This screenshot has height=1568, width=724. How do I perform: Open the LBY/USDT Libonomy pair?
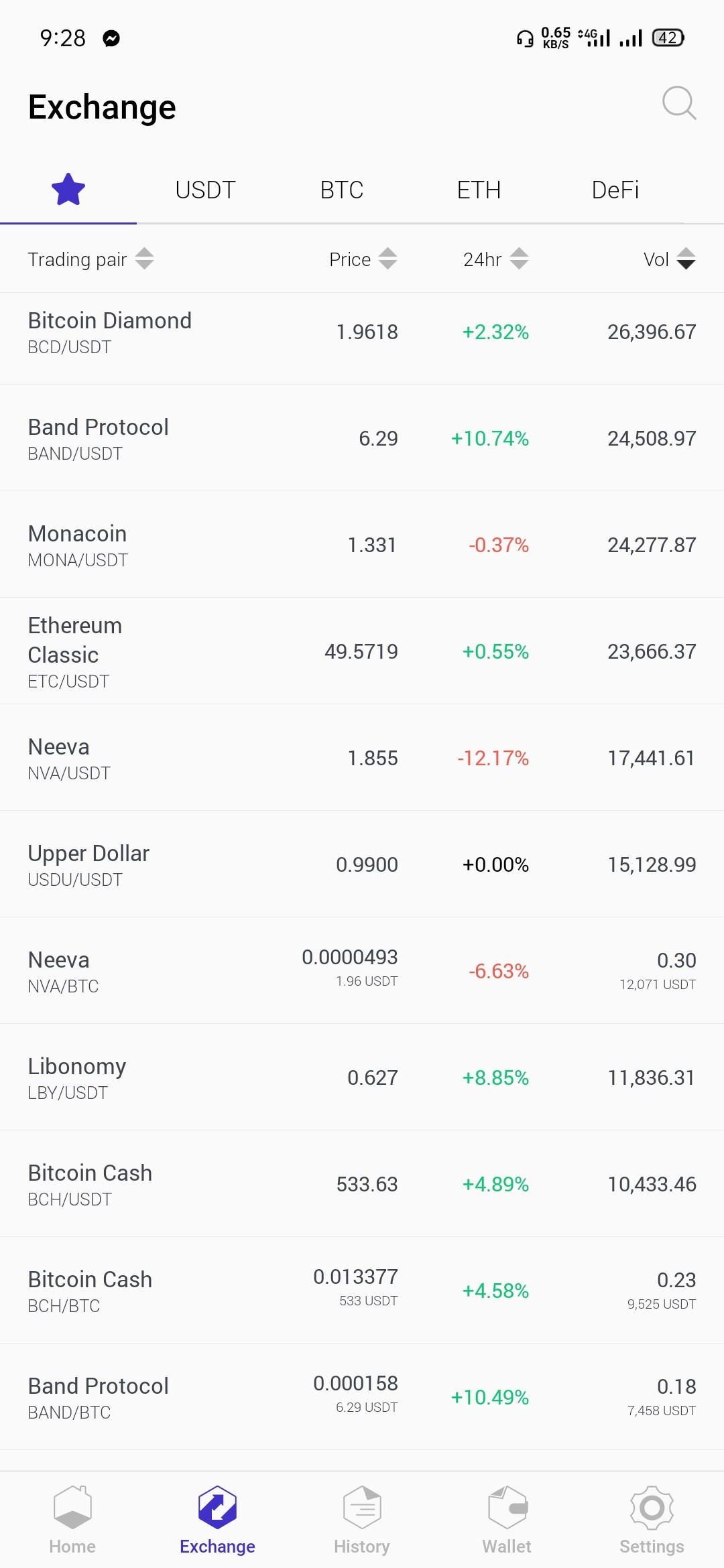coord(362,1077)
